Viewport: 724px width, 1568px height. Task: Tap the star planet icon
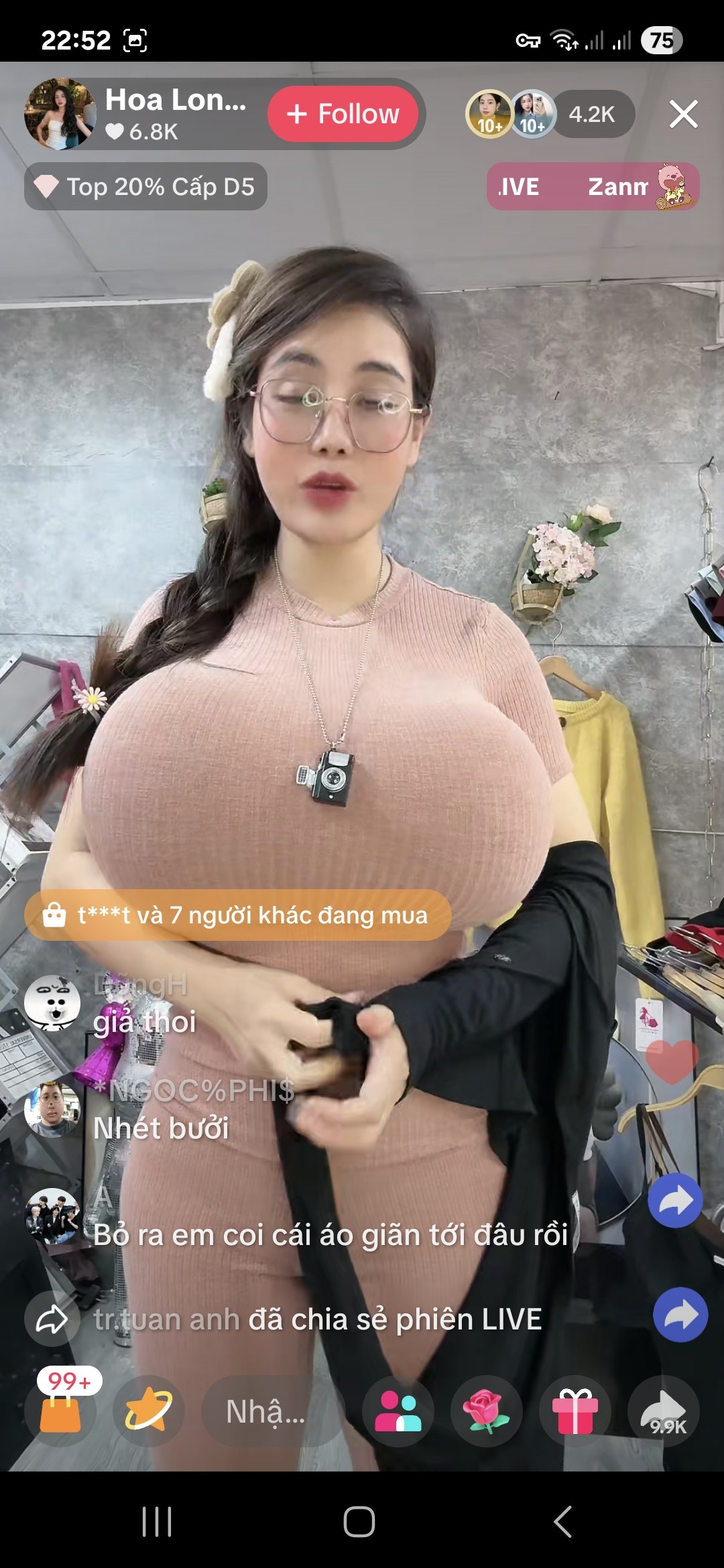pyautogui.click(x=148, y=1411)
